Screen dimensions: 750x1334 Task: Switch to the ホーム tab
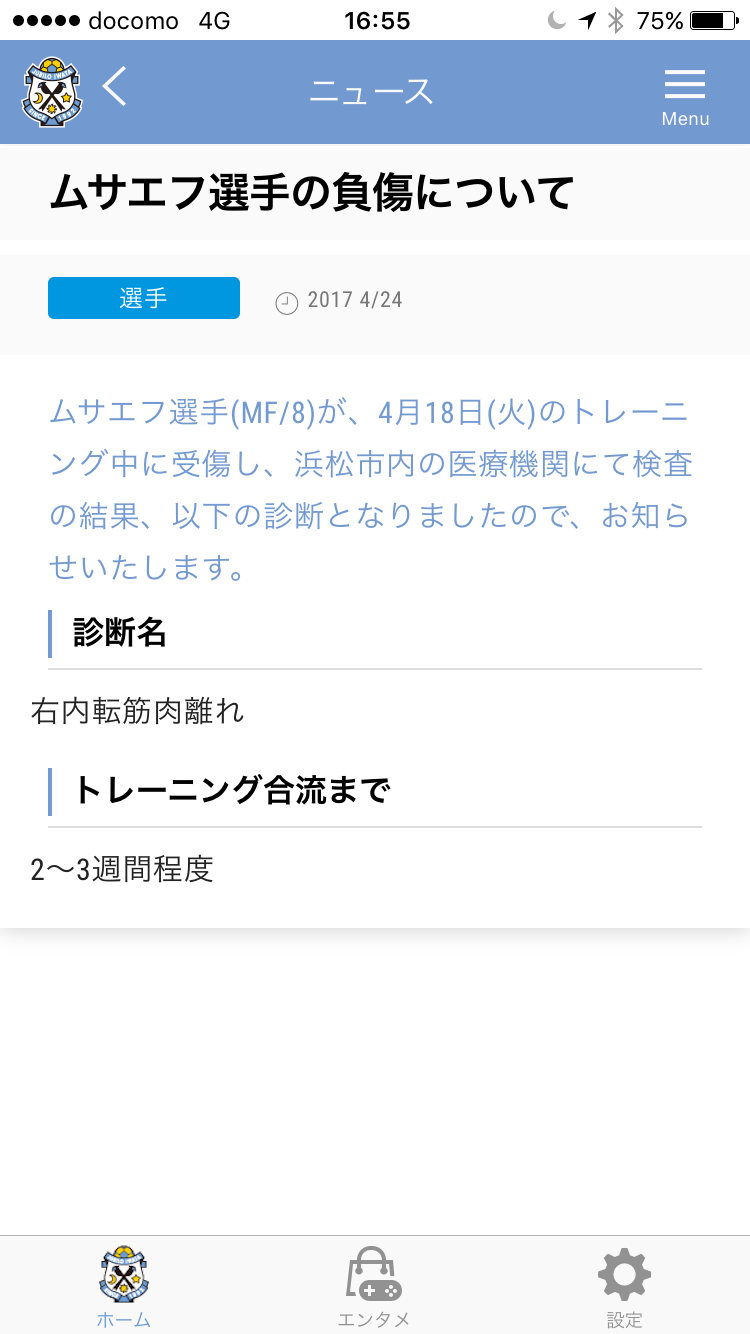(x=124, y=1287)
